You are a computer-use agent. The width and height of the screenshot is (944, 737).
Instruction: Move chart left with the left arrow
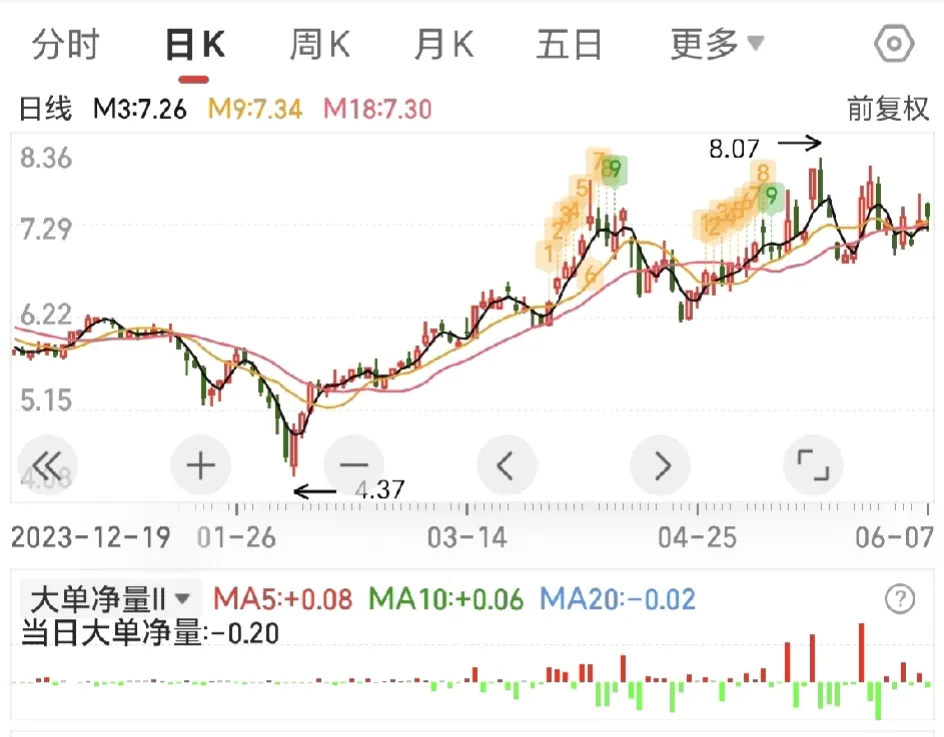click(507, 465)
